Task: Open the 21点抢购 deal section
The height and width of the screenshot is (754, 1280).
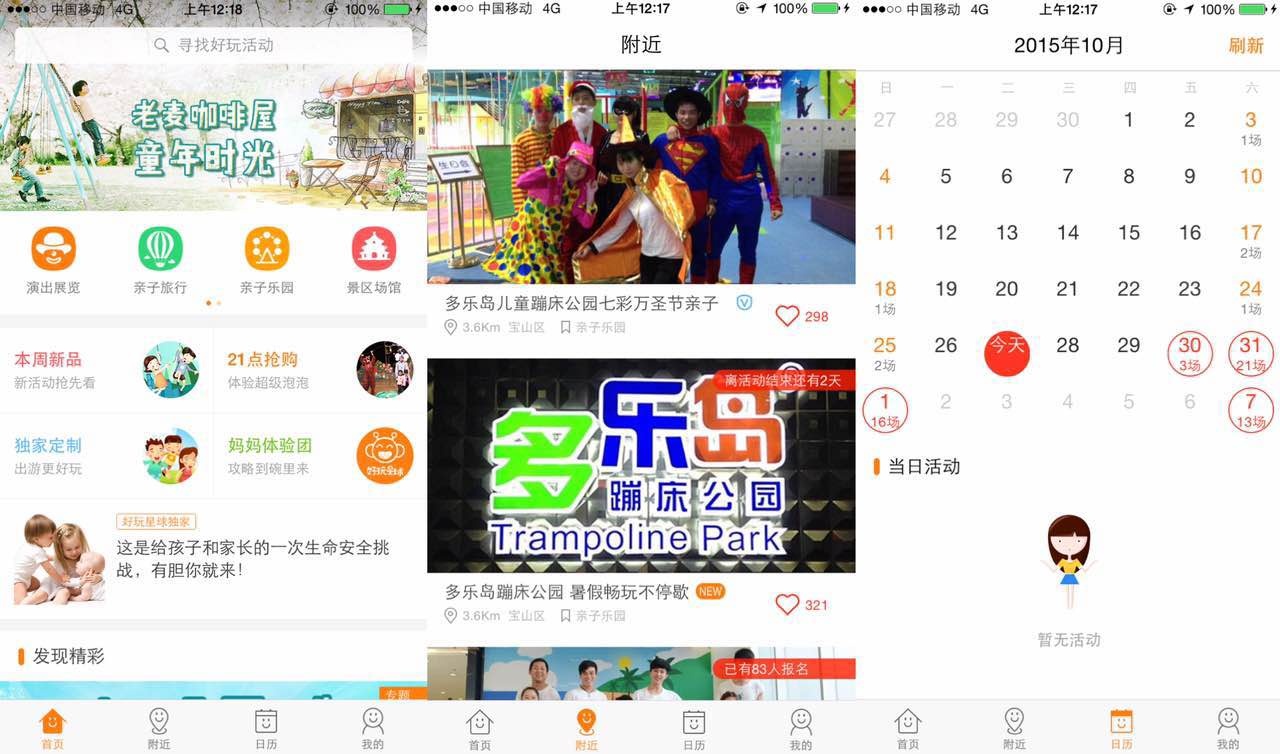Action: coord(320,370)
